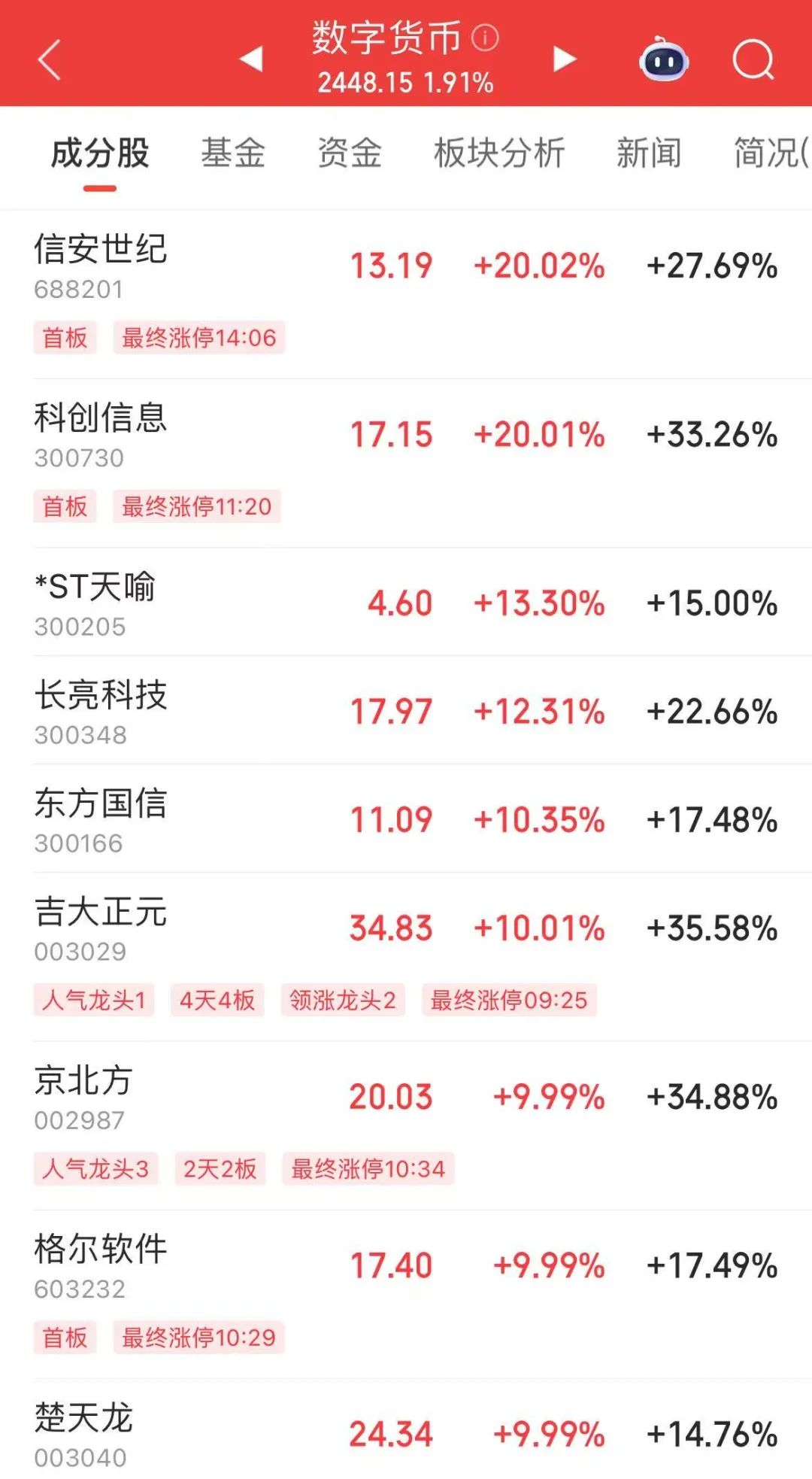Switch to the 新闻 tab
This screenshot has width=812, height=1479.
[649, 153]
